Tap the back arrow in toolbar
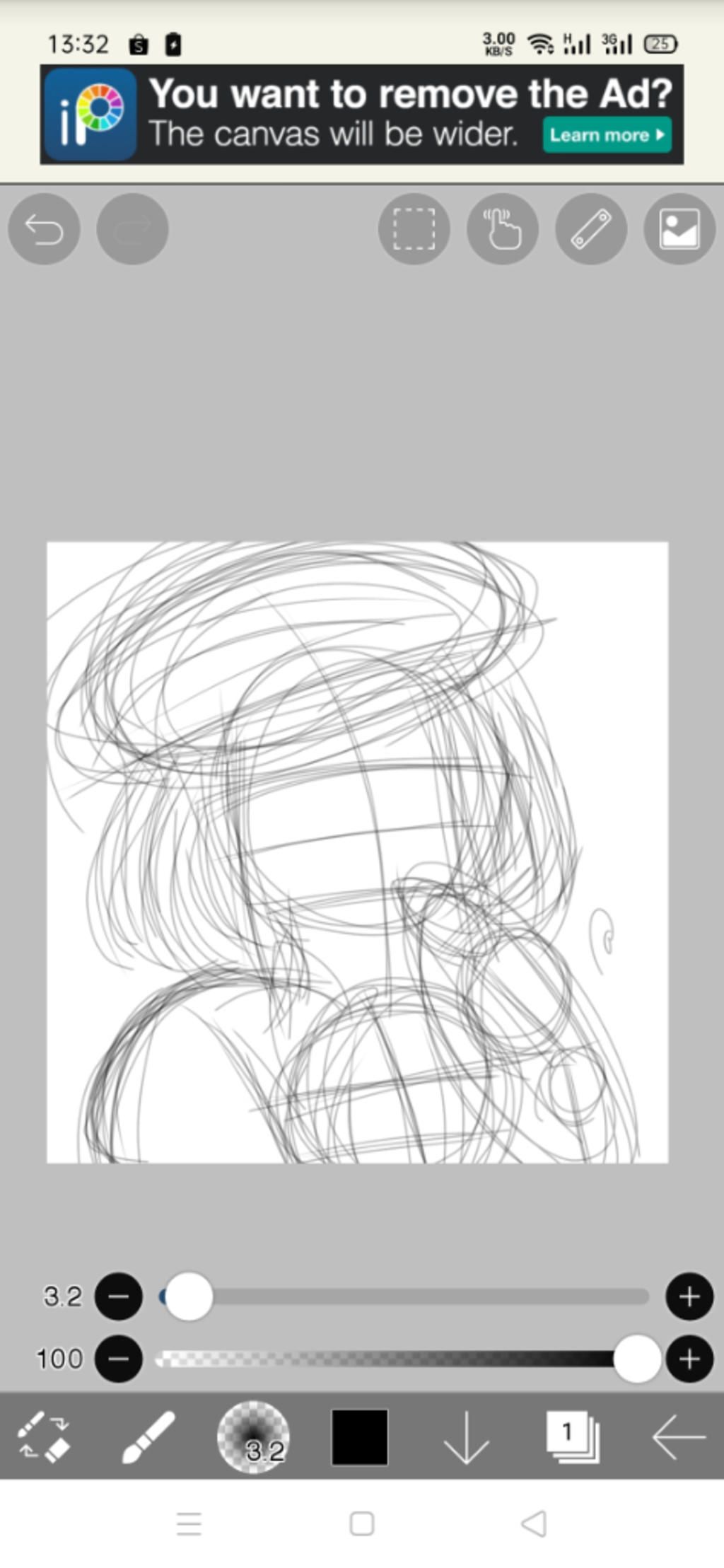This screenshot has width=724, height=1568. pyautogui.click(x=678, y=1436)
